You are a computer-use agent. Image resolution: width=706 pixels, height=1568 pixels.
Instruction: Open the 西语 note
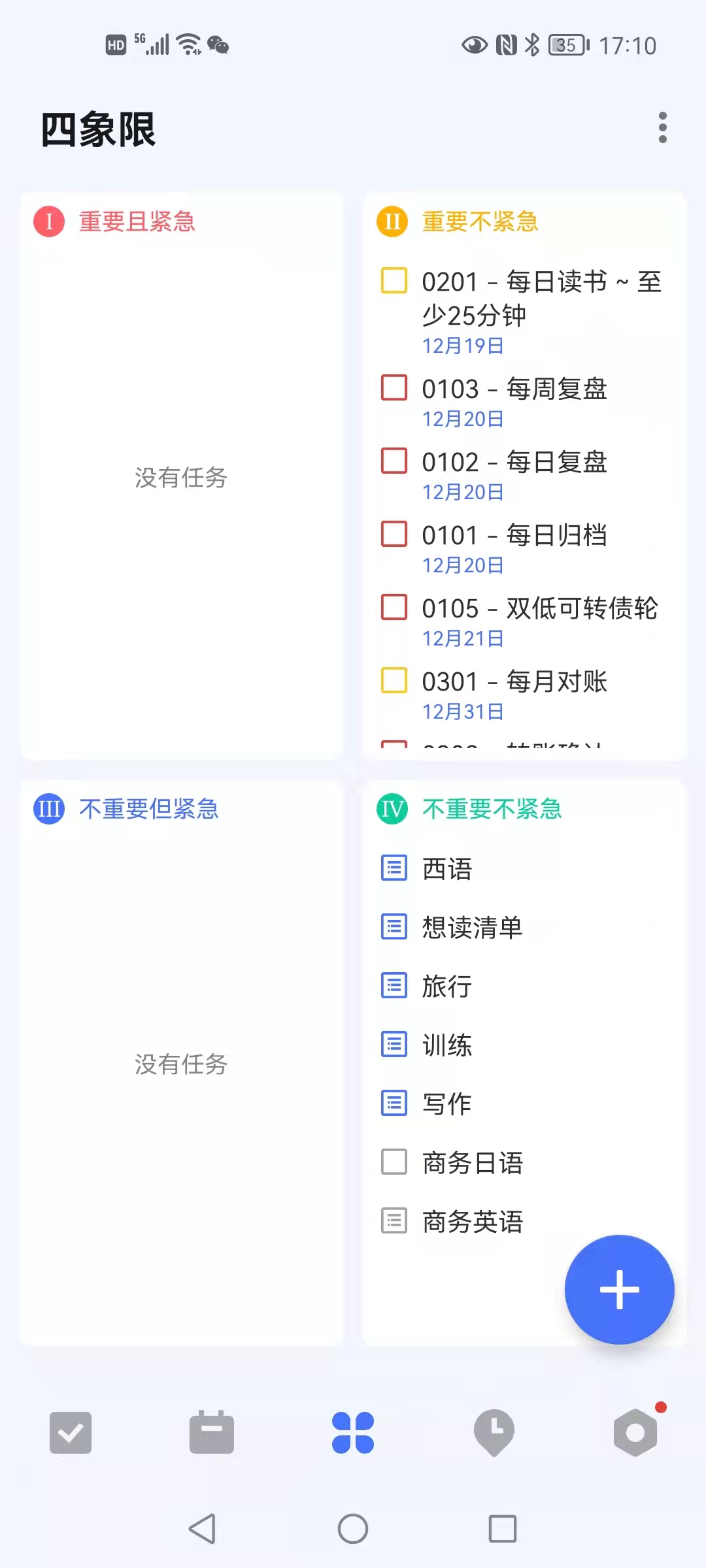tap(446, 869)
